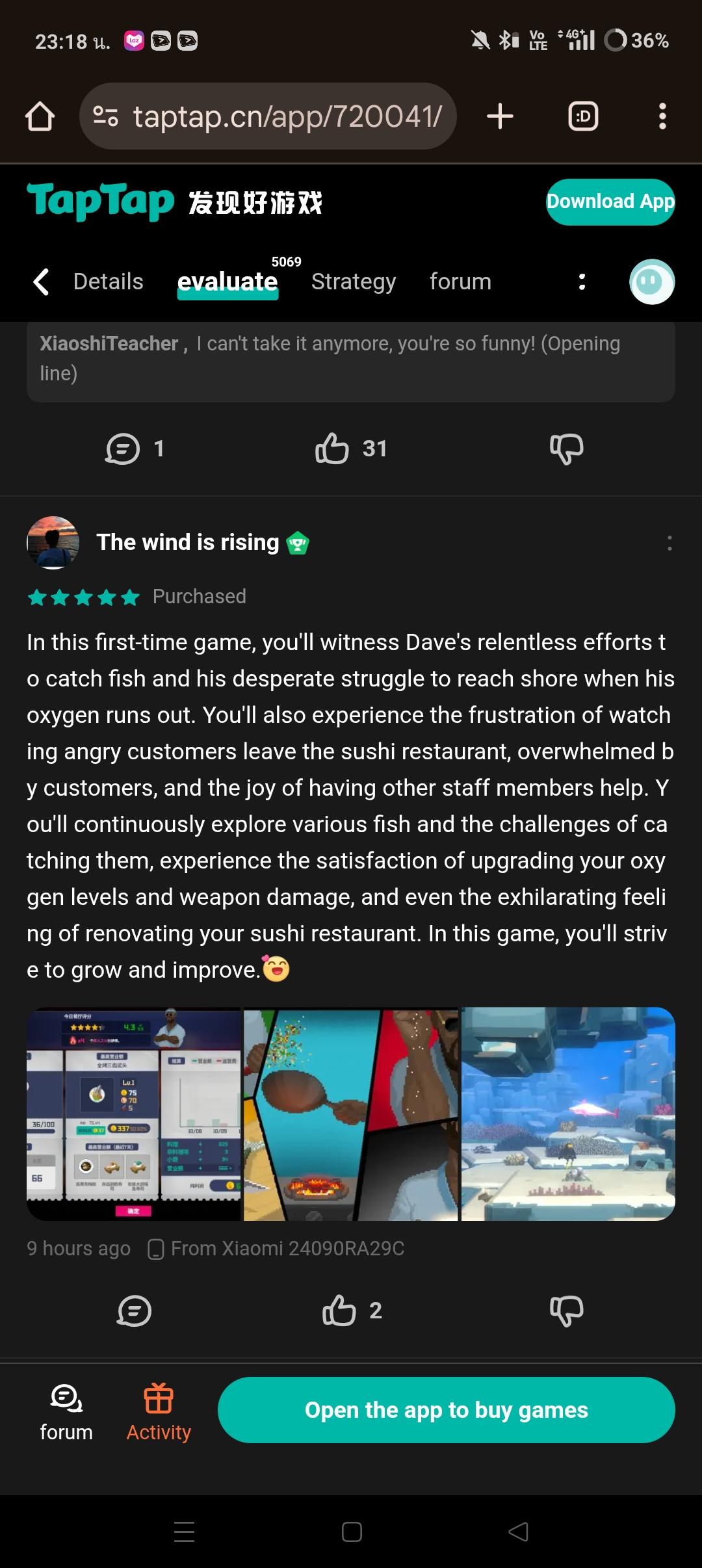Tap the comment bubble on The wind is rising's review
This screenshot has height=1568, width=702.
pyautogui.click(x=133, y=1310)
